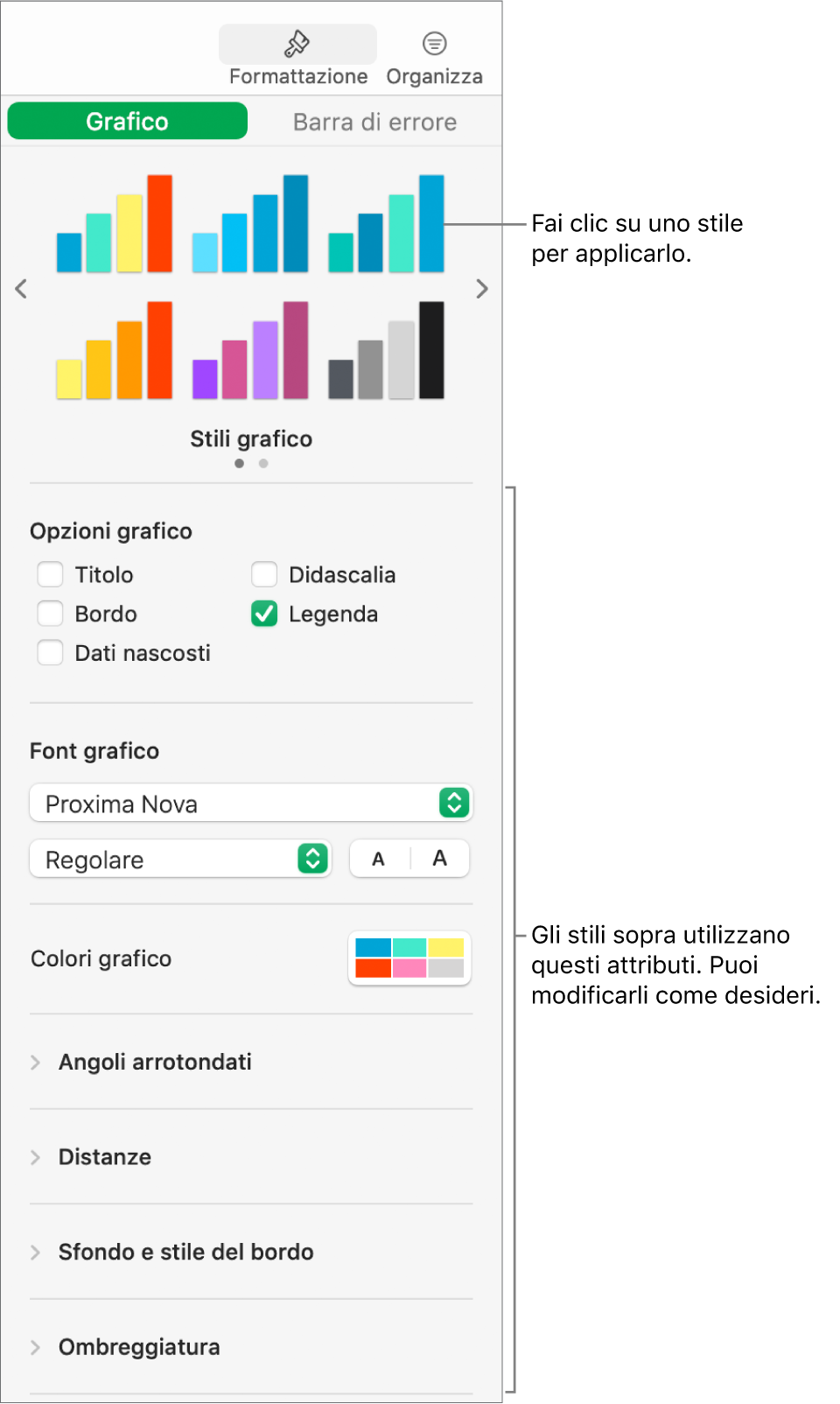Turn on the Bordo checkbox
The height and width of the screenshot is (1404, 840).
(51, 614)
